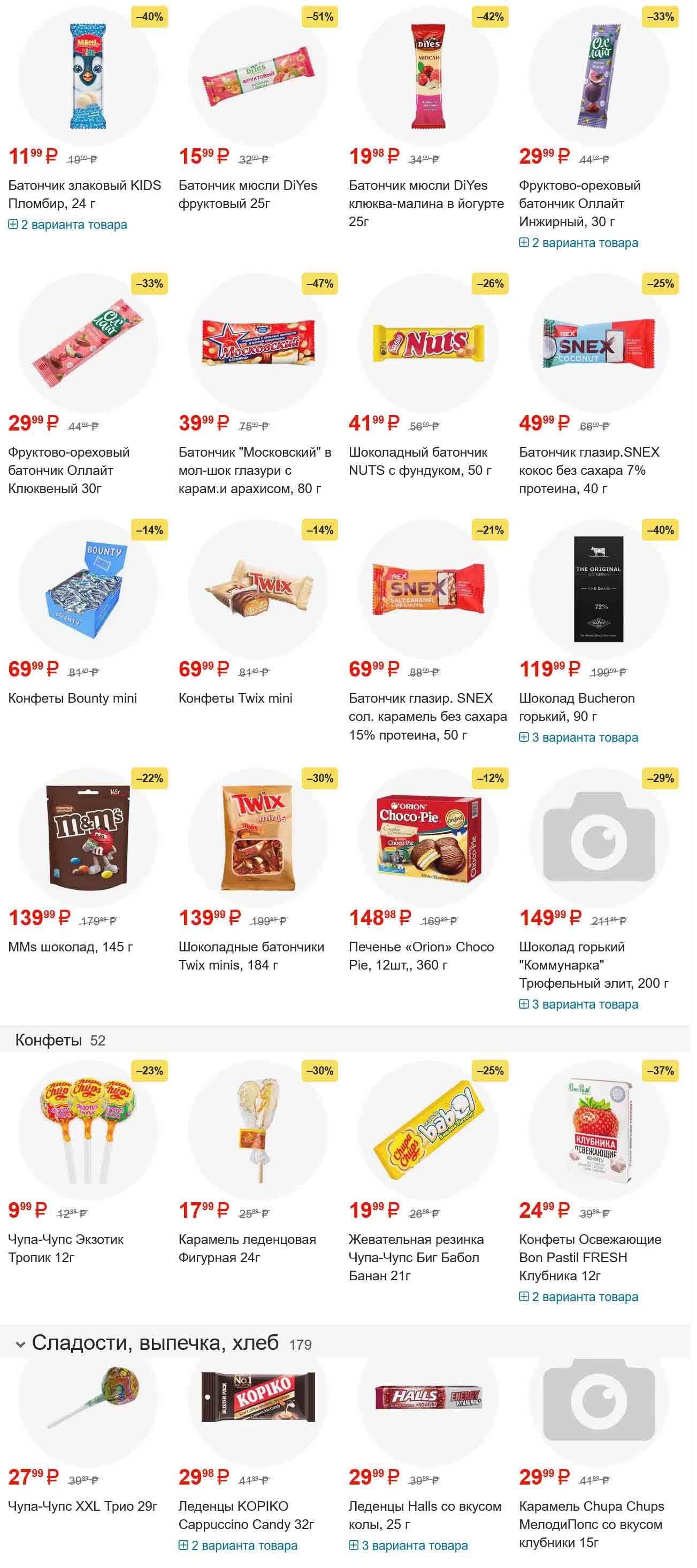The height and width of the screenshot is (1568, 697).
Task: Open Батончик мюсли DiYes фруктовый 25г
Action: pos(247,194)
